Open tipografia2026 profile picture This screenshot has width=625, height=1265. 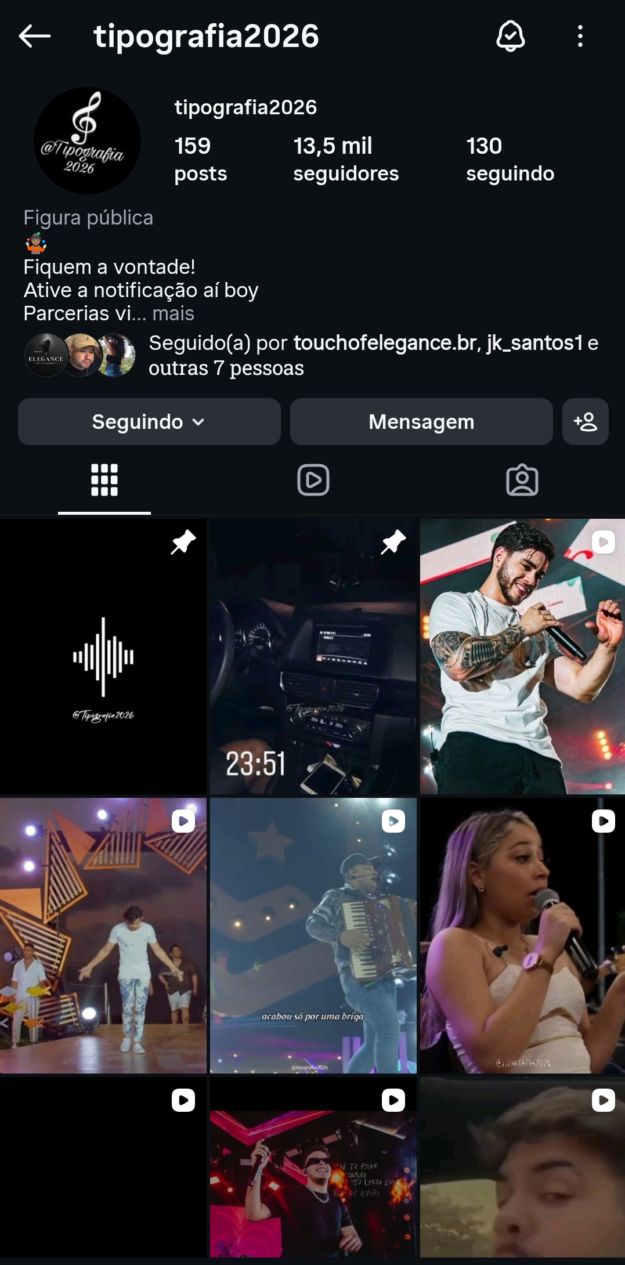click(87, 141)
